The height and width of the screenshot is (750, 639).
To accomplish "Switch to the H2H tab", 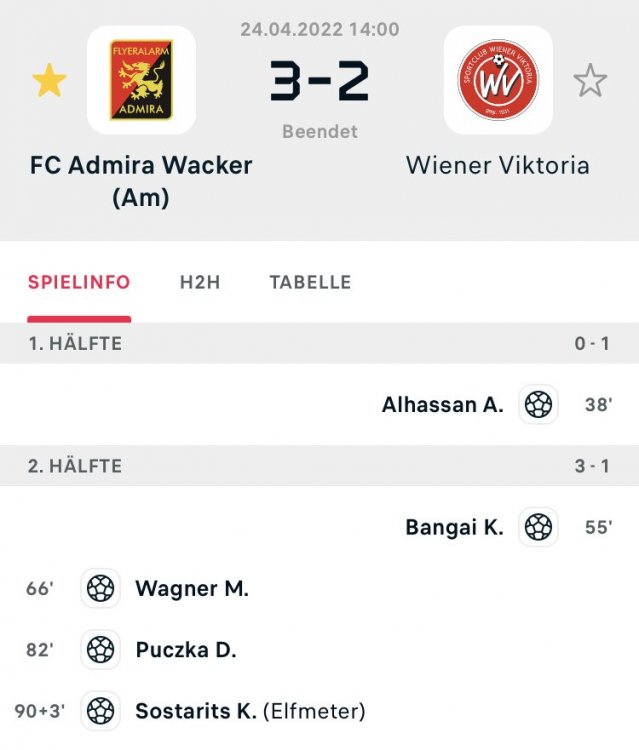I will pos(200,282).
